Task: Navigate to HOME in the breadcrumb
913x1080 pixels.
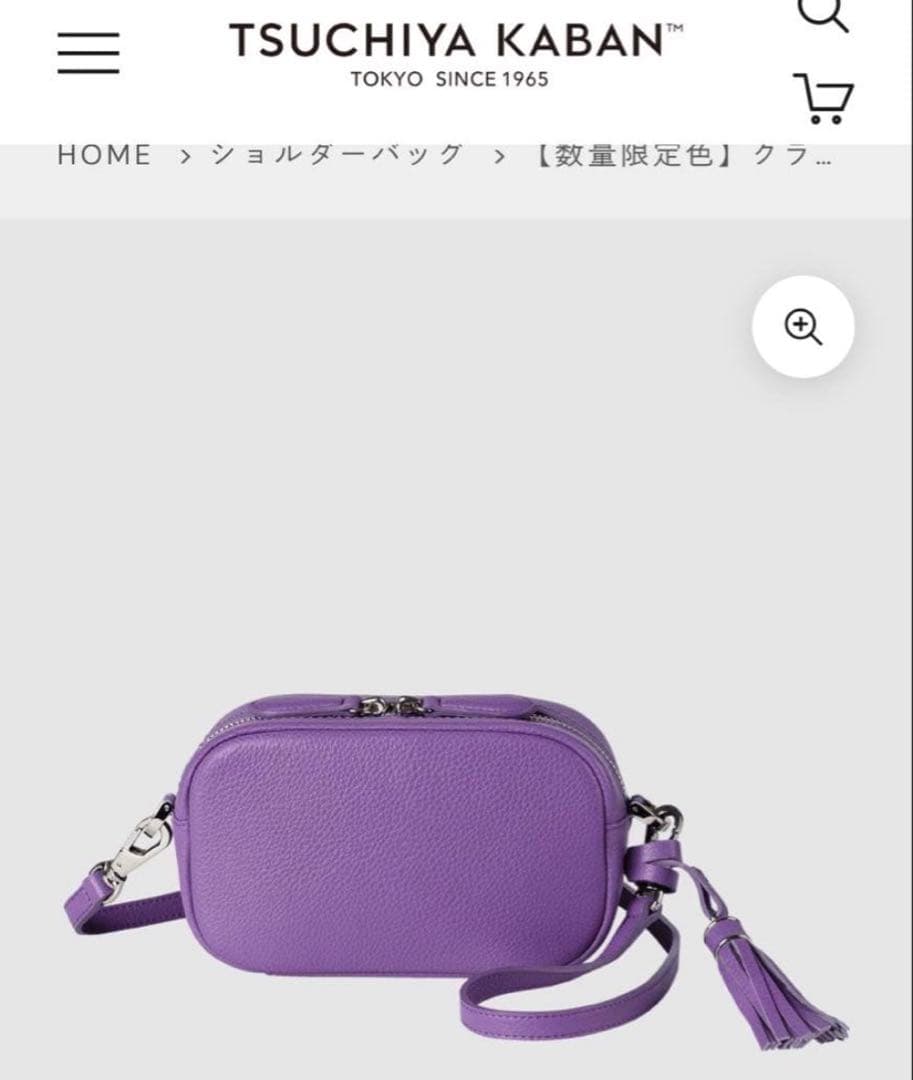Action: coord(103,154)
